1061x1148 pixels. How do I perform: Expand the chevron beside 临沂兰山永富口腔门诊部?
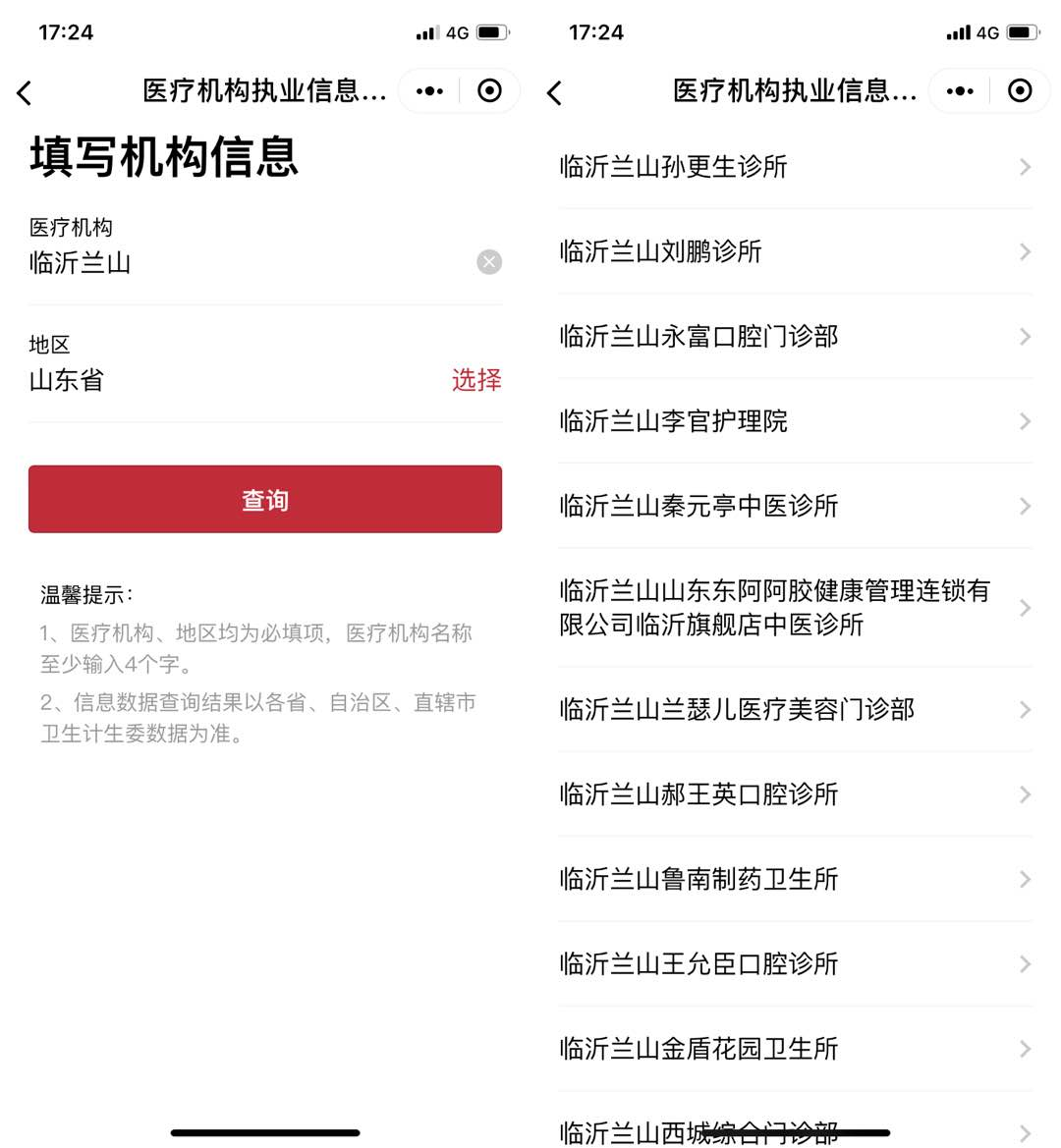1025,336
